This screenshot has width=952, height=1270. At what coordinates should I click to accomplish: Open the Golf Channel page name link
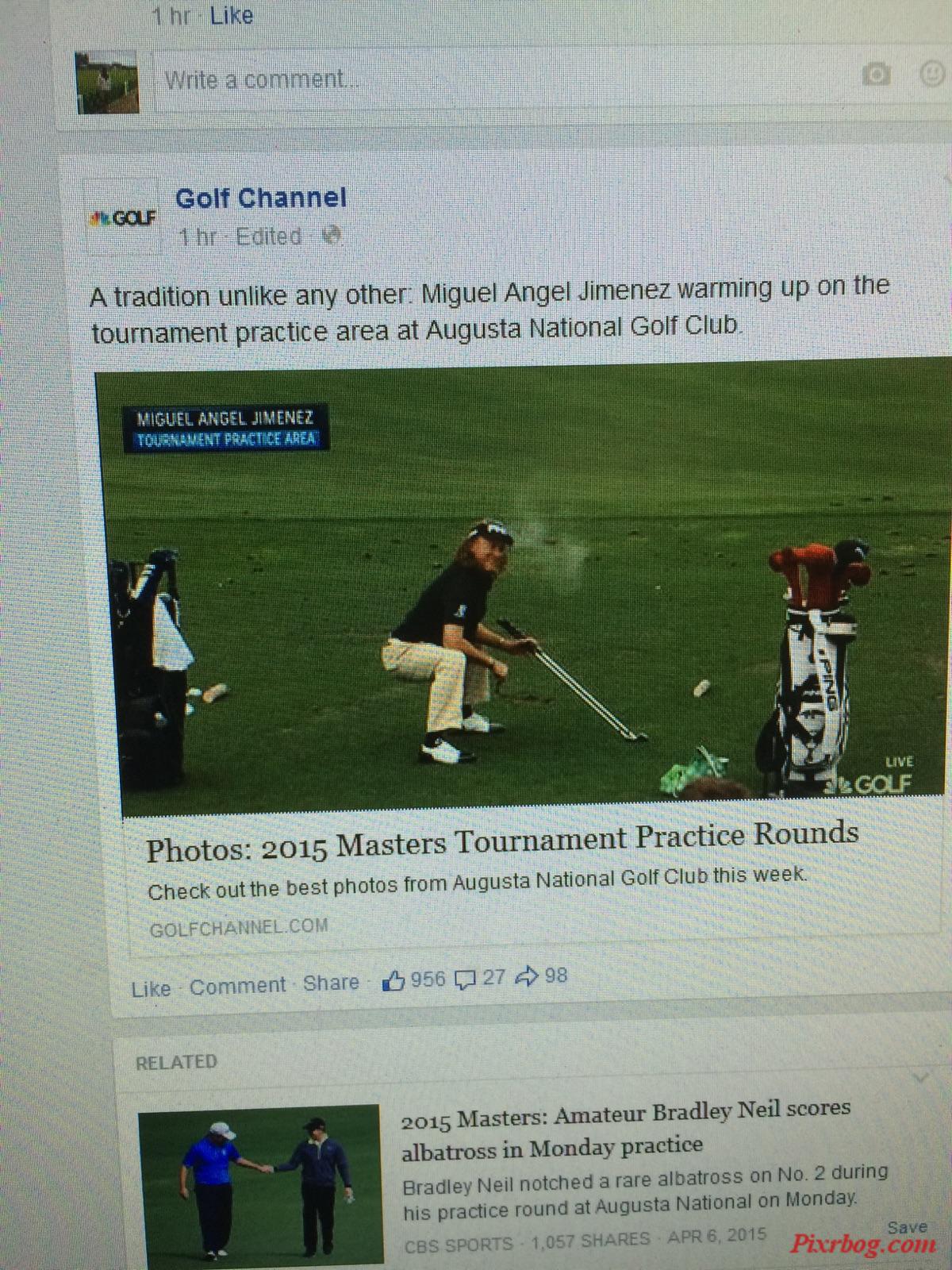[x=260, y=198]
